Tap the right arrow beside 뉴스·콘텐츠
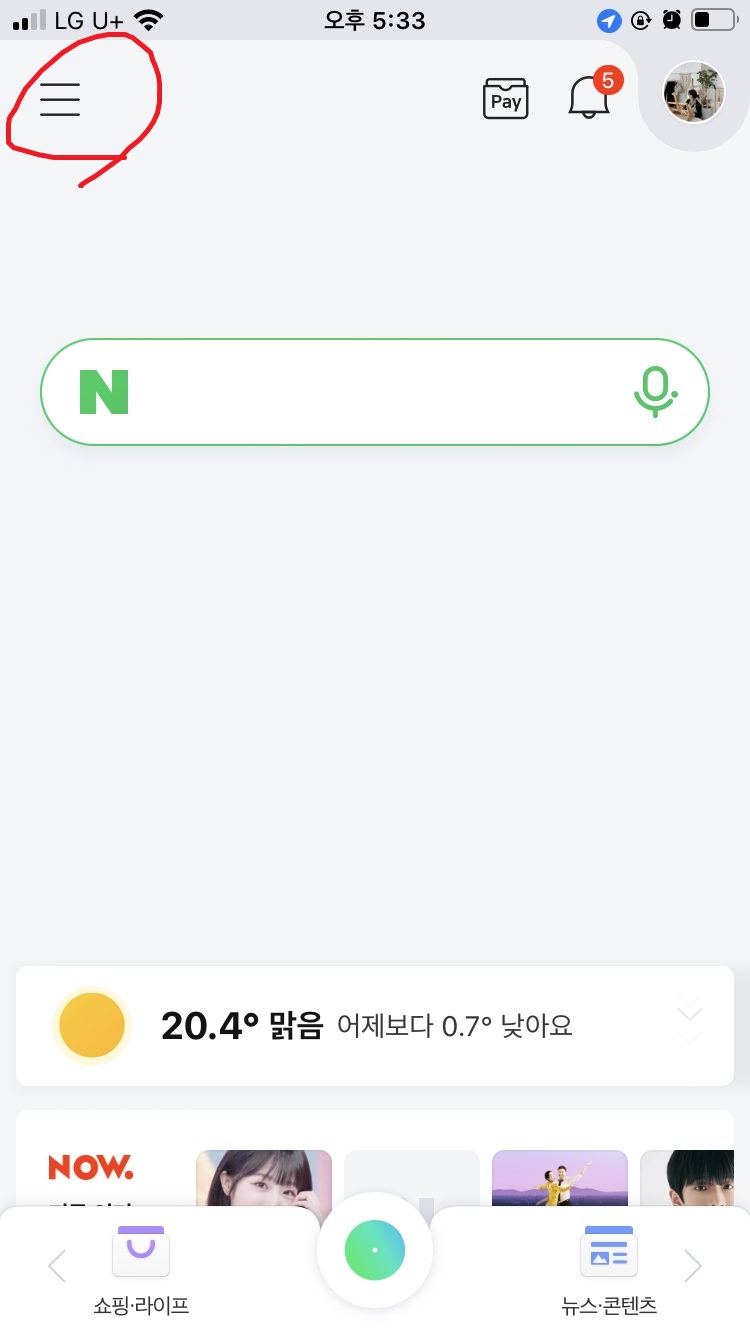The image size is (750, 1334). pyautogui.click(x=693, y=1266)
